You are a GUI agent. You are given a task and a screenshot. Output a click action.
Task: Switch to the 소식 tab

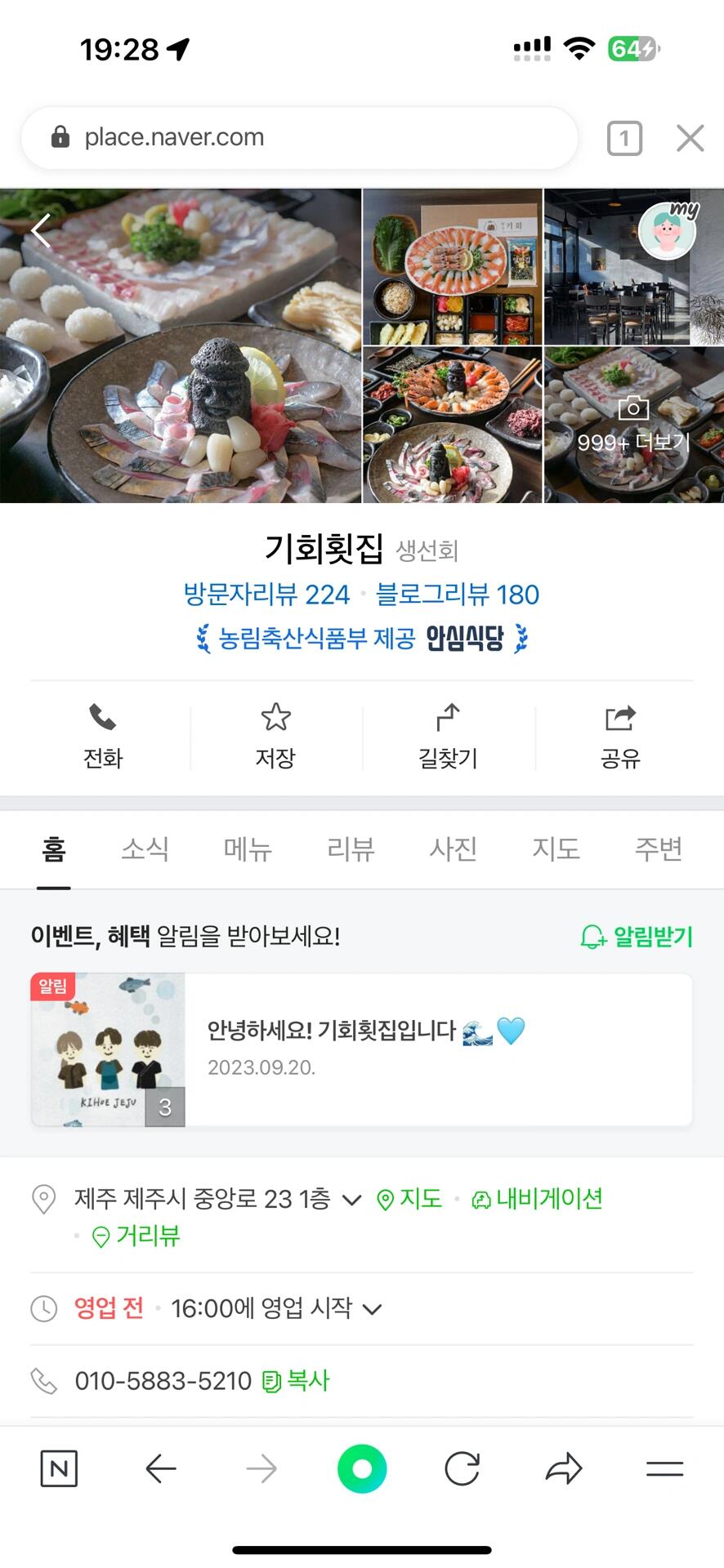click(145, 849)
